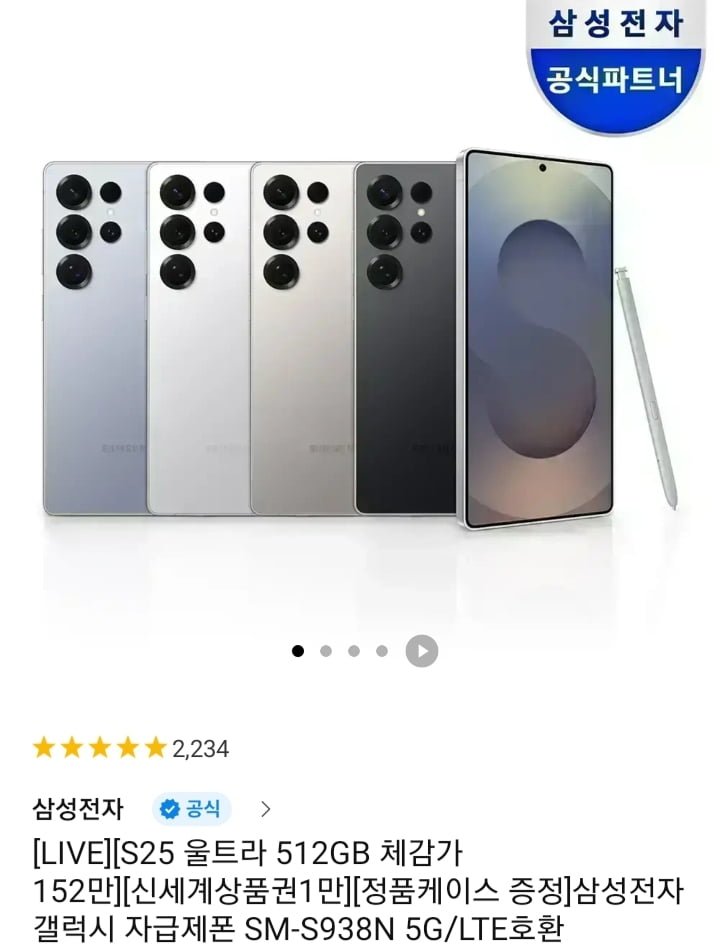Open the 2,234 star ratings reviews
The height and width of the screenshot is (946, 720).
[x=131, y=747]
